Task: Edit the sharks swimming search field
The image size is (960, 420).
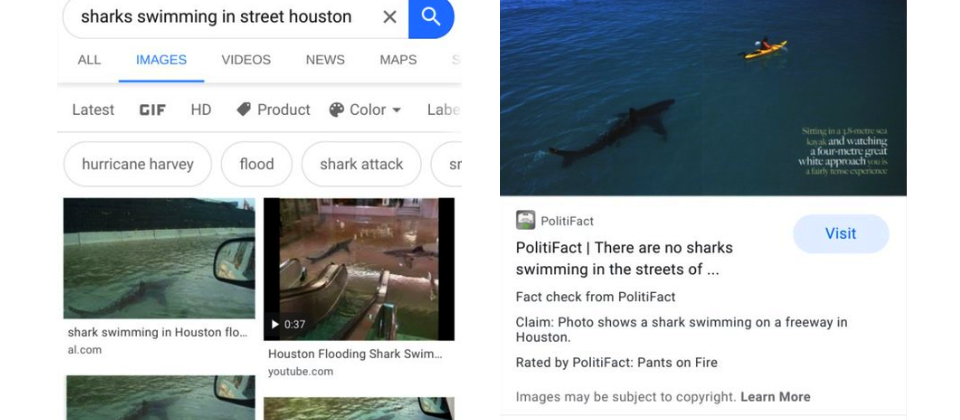Action: coord(215,17)
